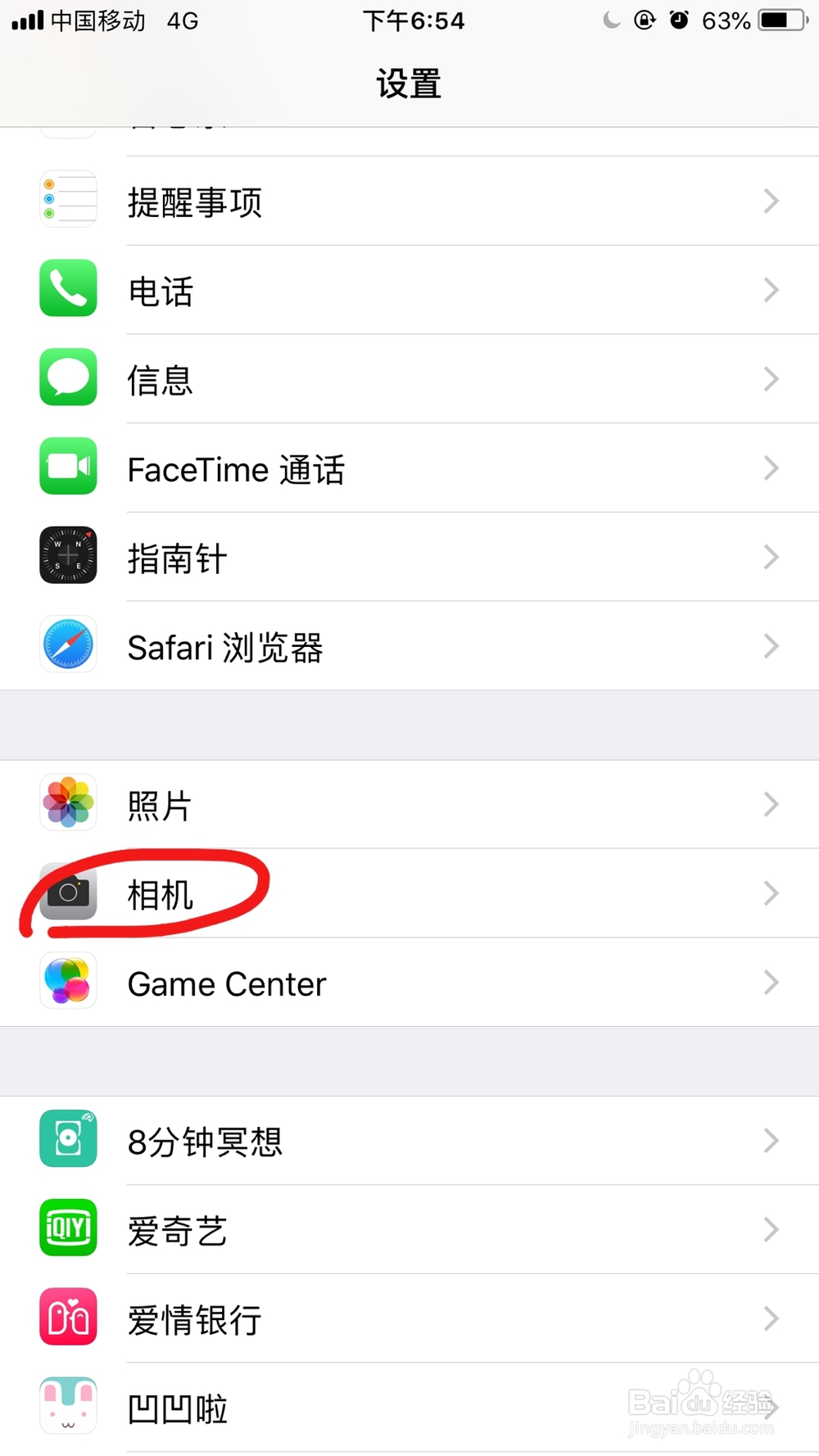Open the FaceTime camera icon
The image size is (819, 1456).
pos(68,467)
